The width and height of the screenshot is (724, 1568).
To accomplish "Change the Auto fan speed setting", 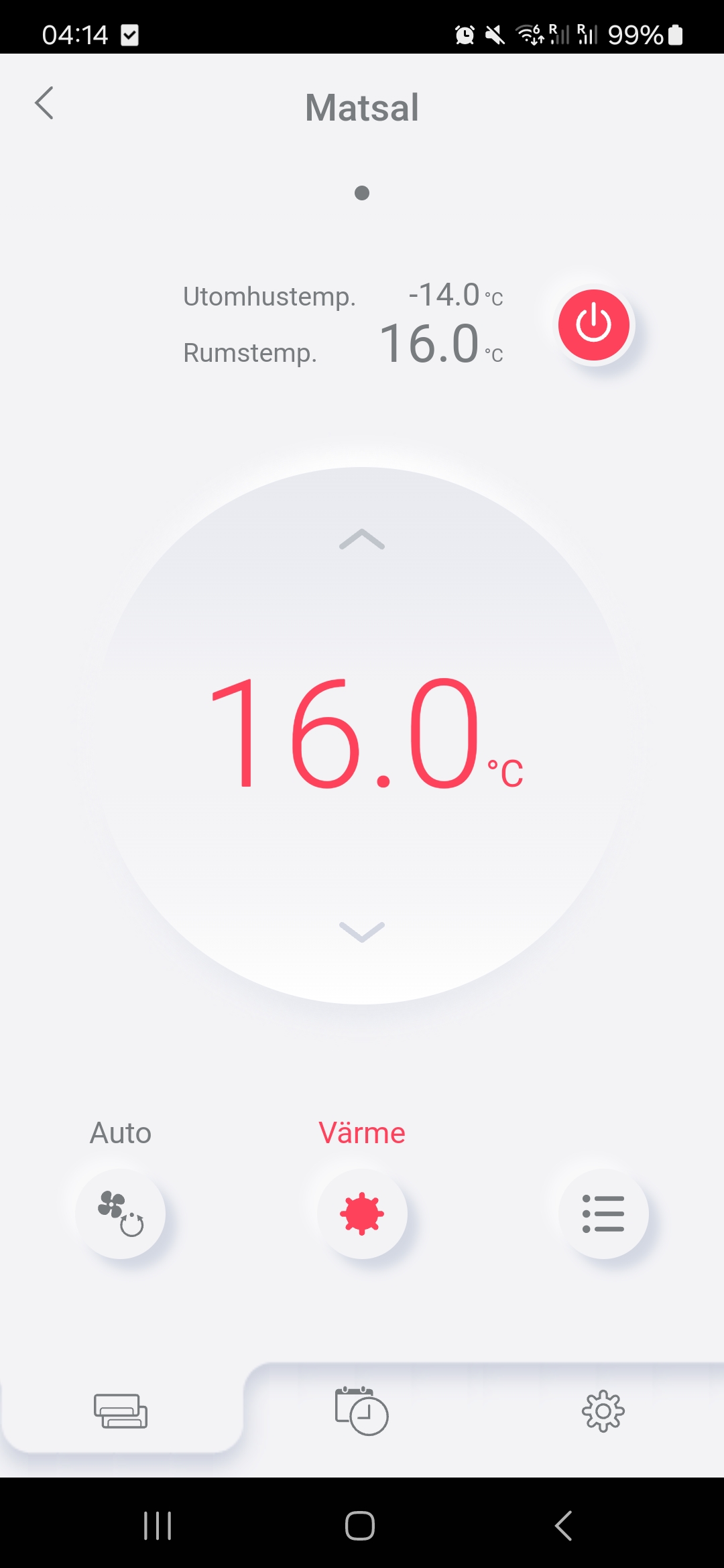I will pyautogui.click(x=121, y=1214).
